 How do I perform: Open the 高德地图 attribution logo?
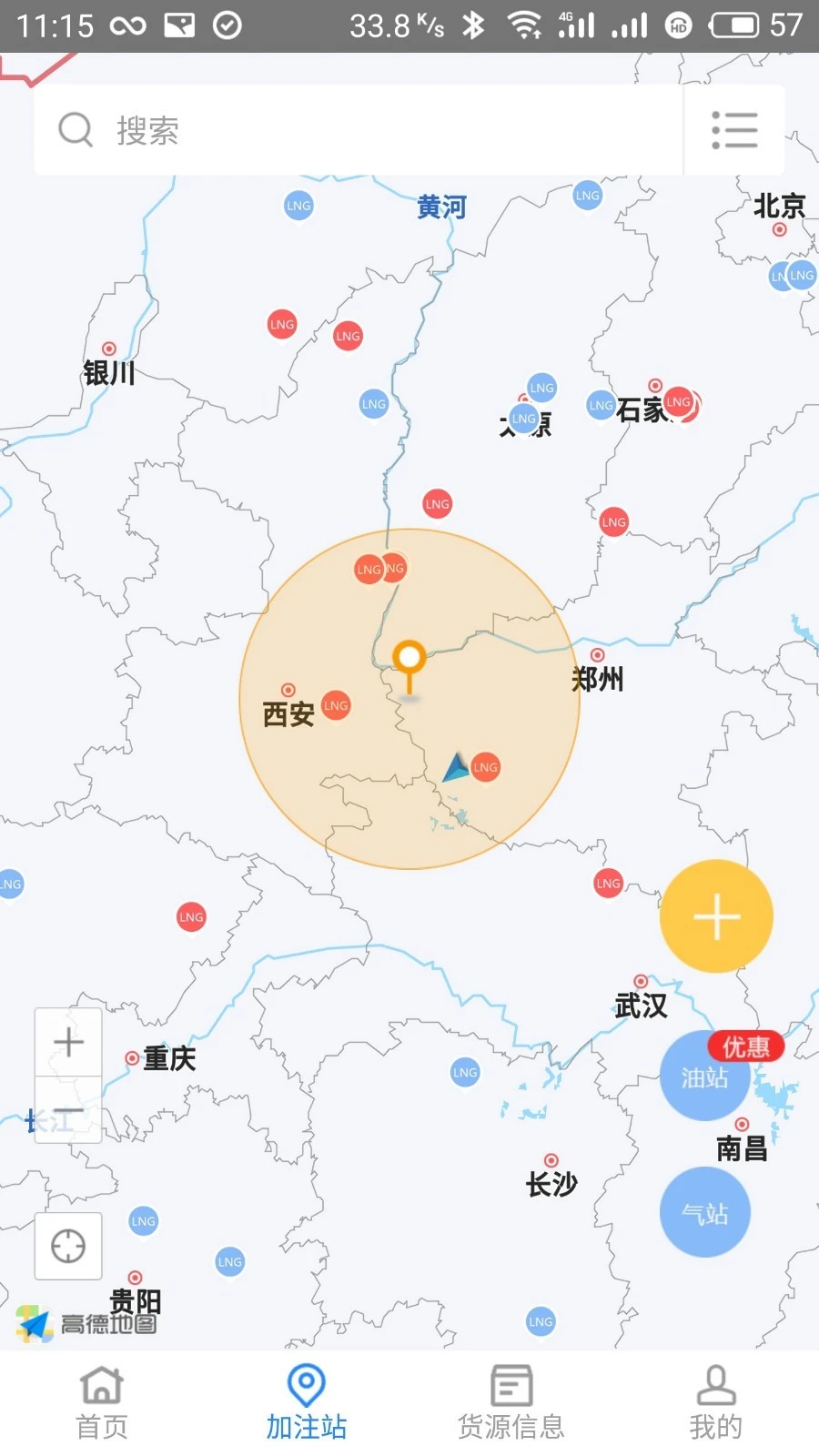click(x=87, y=1319)
